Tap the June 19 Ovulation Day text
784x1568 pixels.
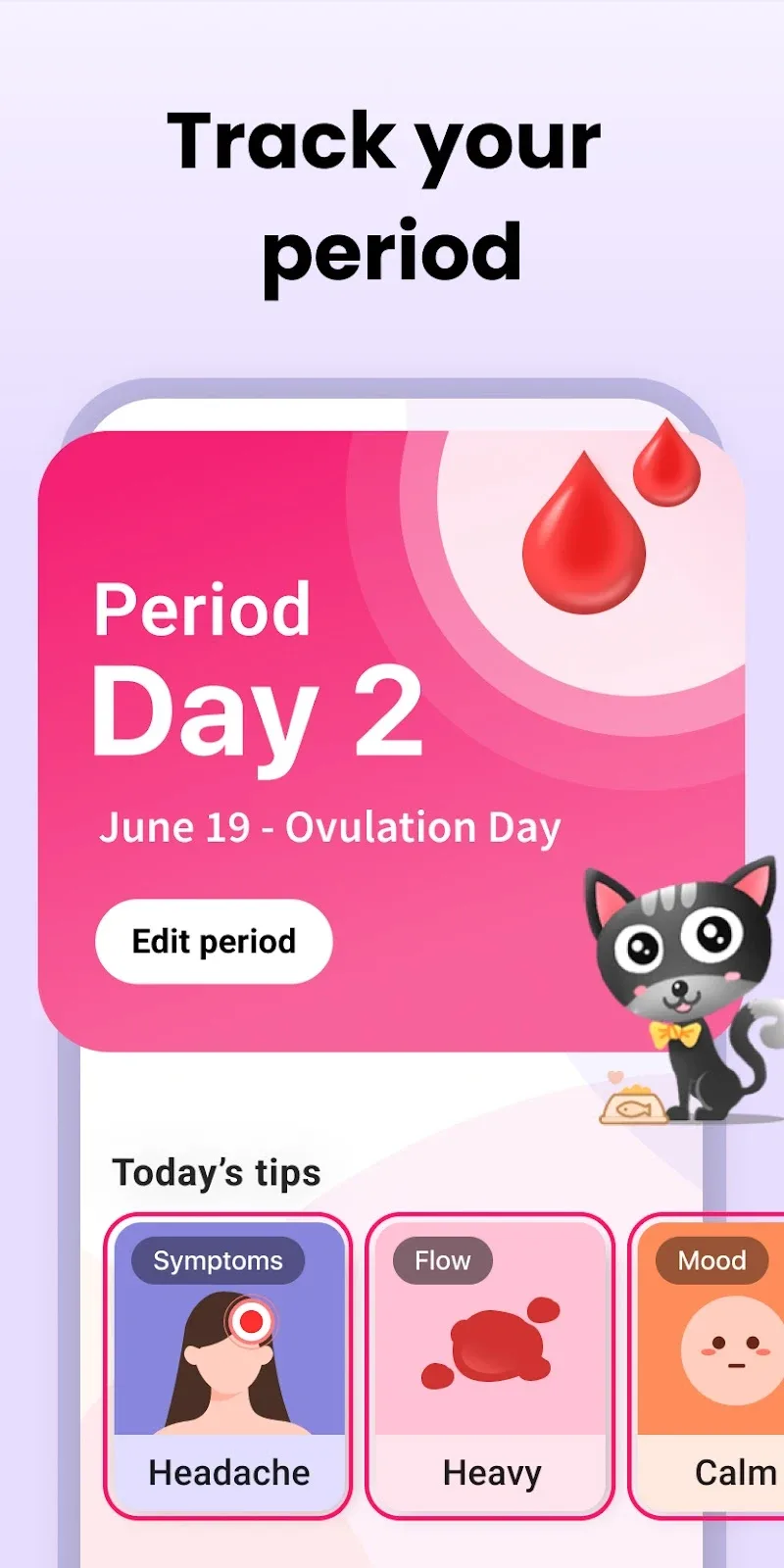330,826
